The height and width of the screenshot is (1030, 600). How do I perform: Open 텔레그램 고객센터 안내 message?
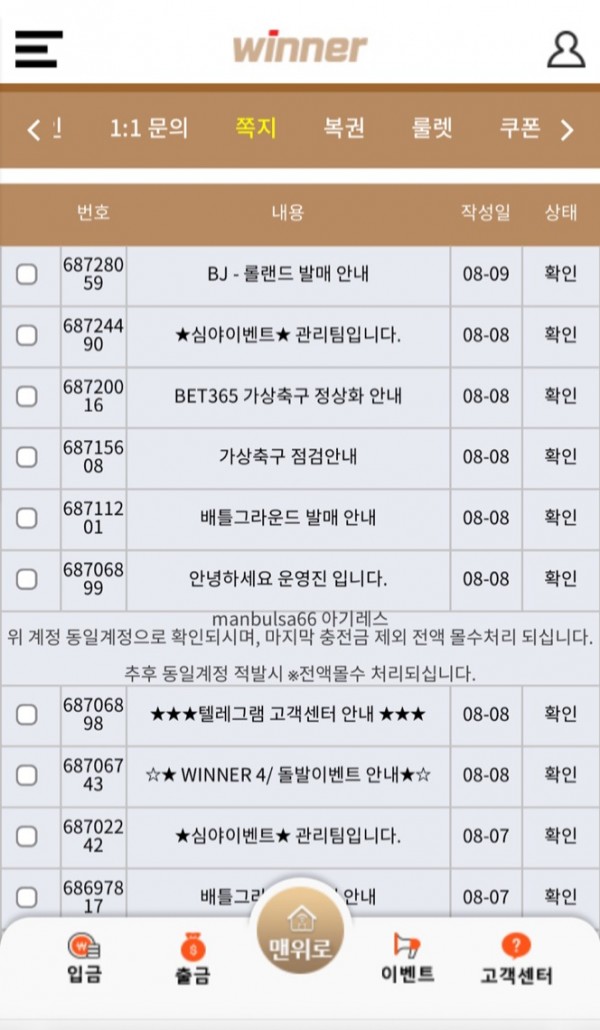[x=288, y=714]
